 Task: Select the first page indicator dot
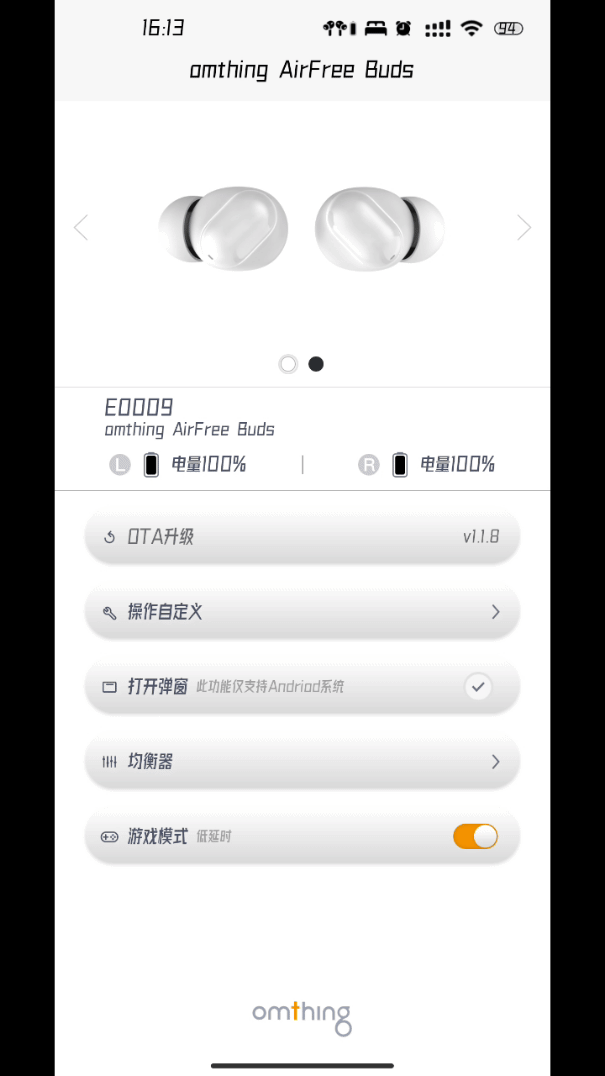pyautogui.click(x=289, y=364)
